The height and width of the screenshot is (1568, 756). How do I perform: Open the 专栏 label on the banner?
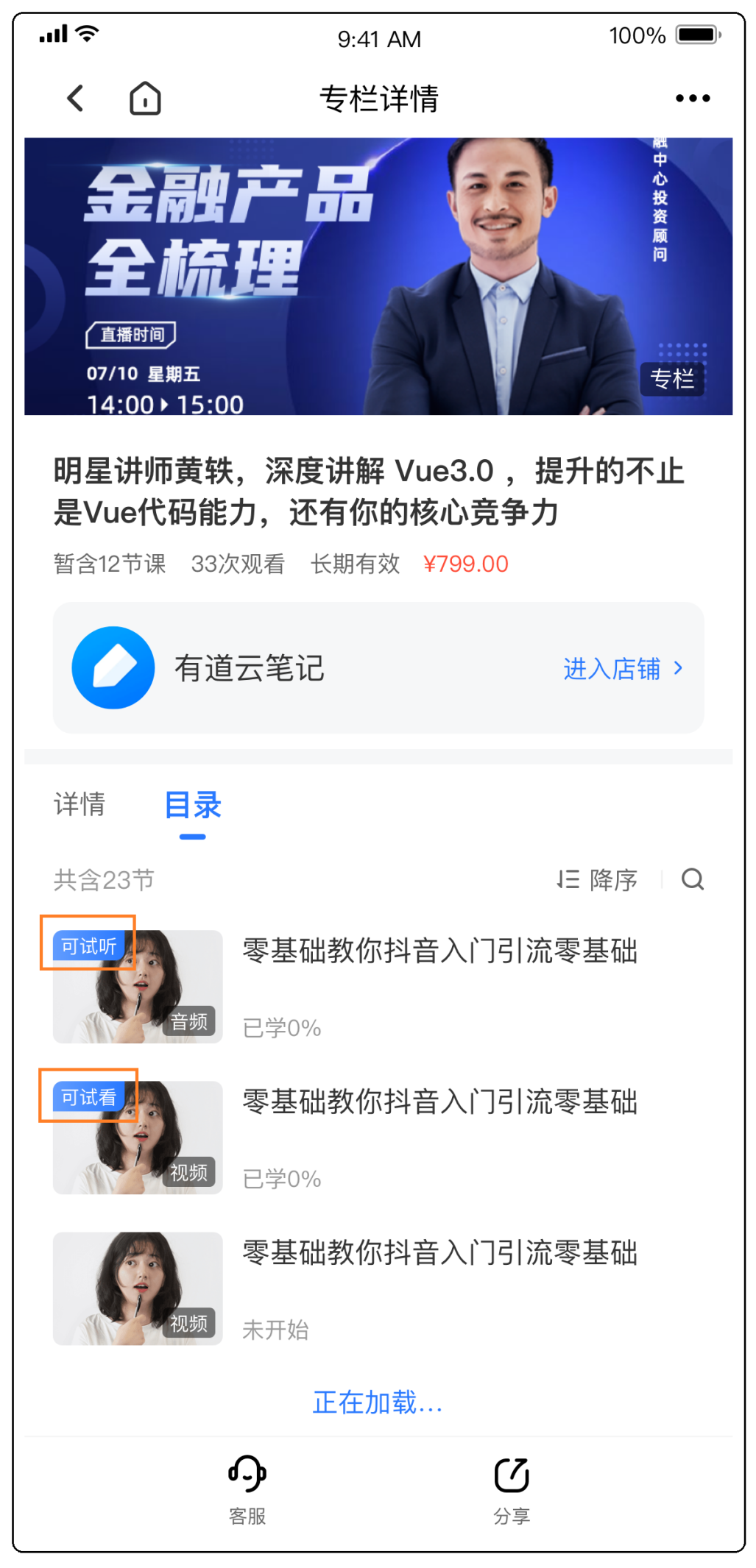click(x=673, y=380)
